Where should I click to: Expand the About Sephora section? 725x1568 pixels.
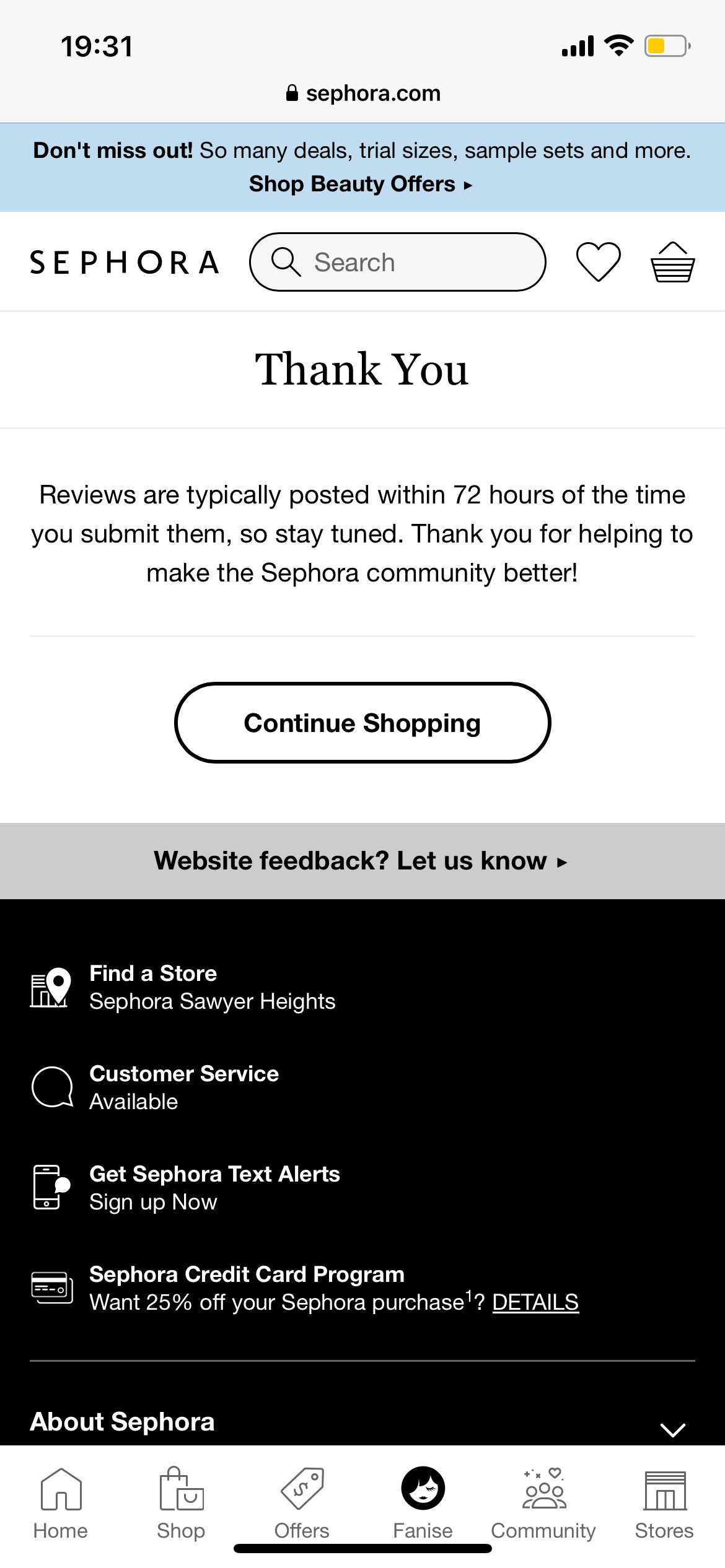pos(672,1429)
